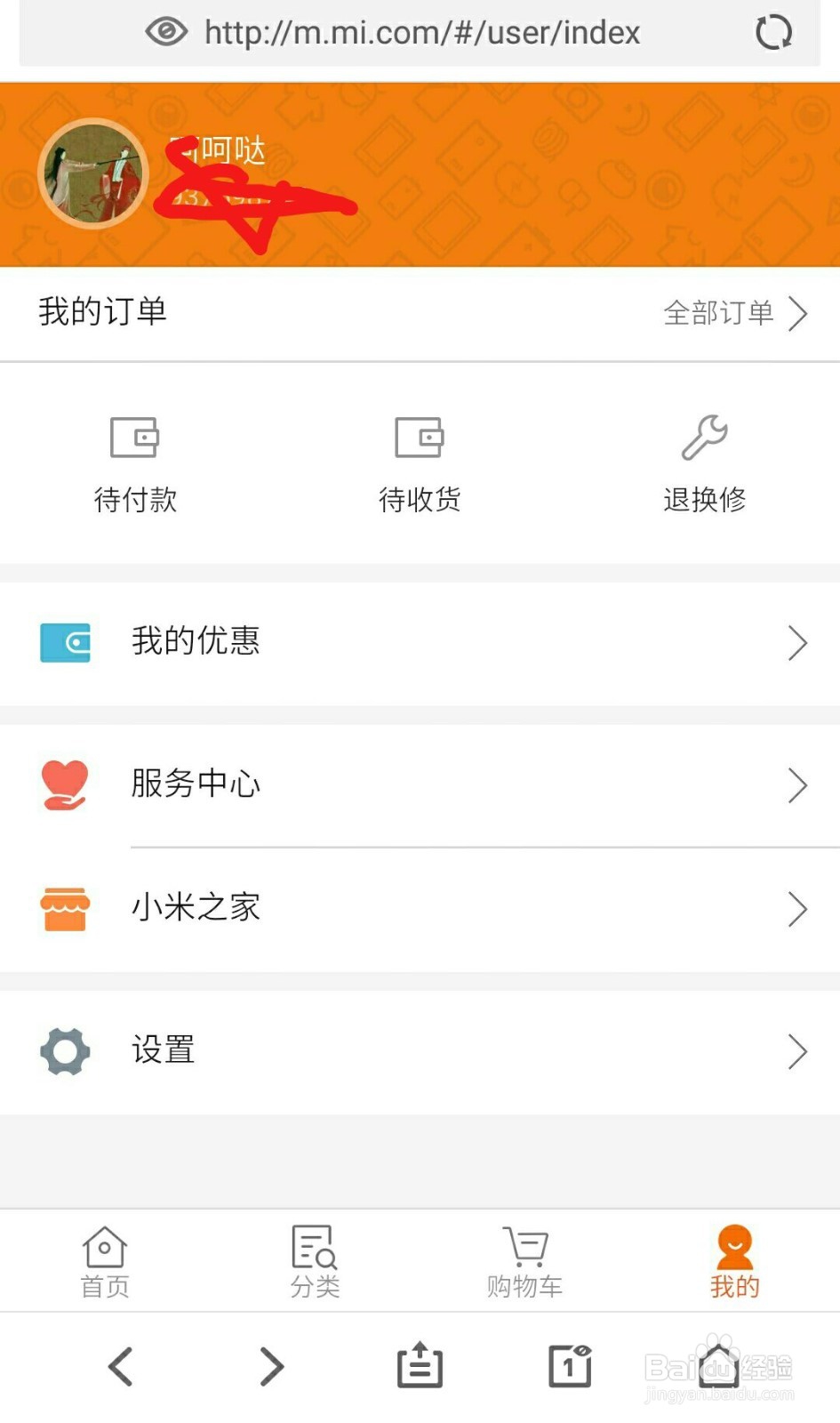Tap the 设置 gear icon
Viewport: 840px width, 1423px height.
point(64,1051)
